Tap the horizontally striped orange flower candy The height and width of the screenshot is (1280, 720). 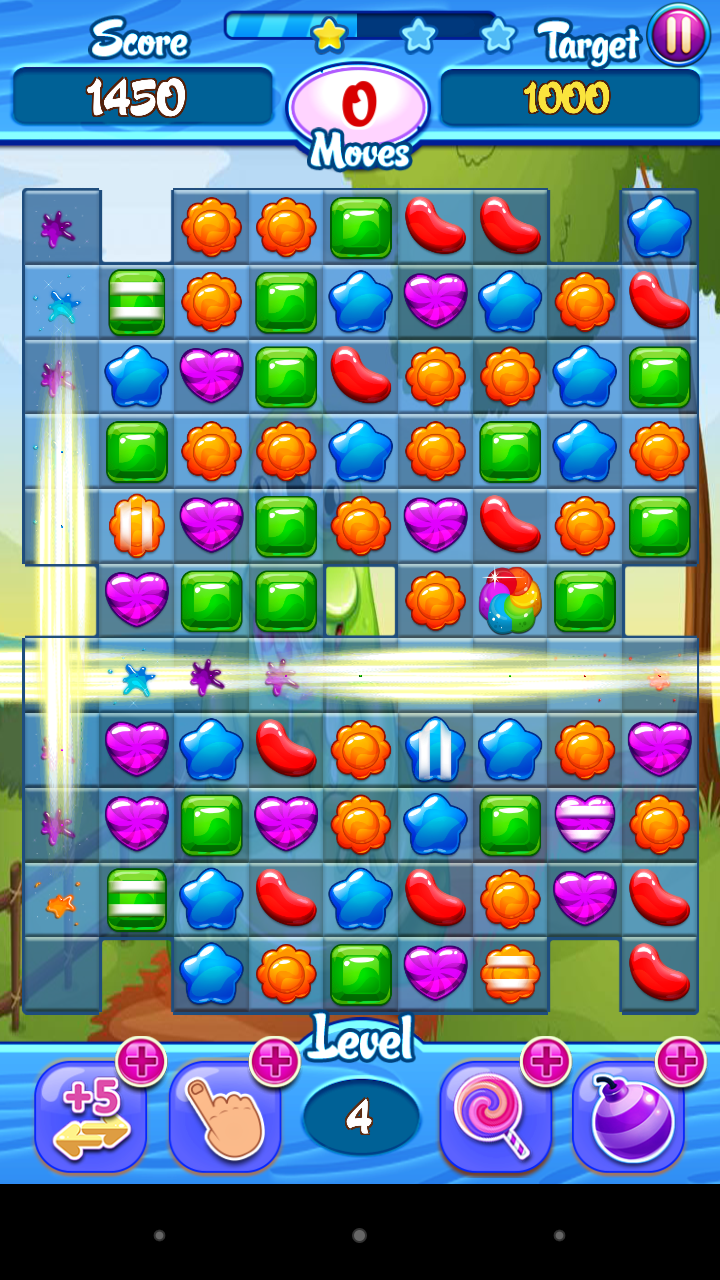[x=510, y=973]
